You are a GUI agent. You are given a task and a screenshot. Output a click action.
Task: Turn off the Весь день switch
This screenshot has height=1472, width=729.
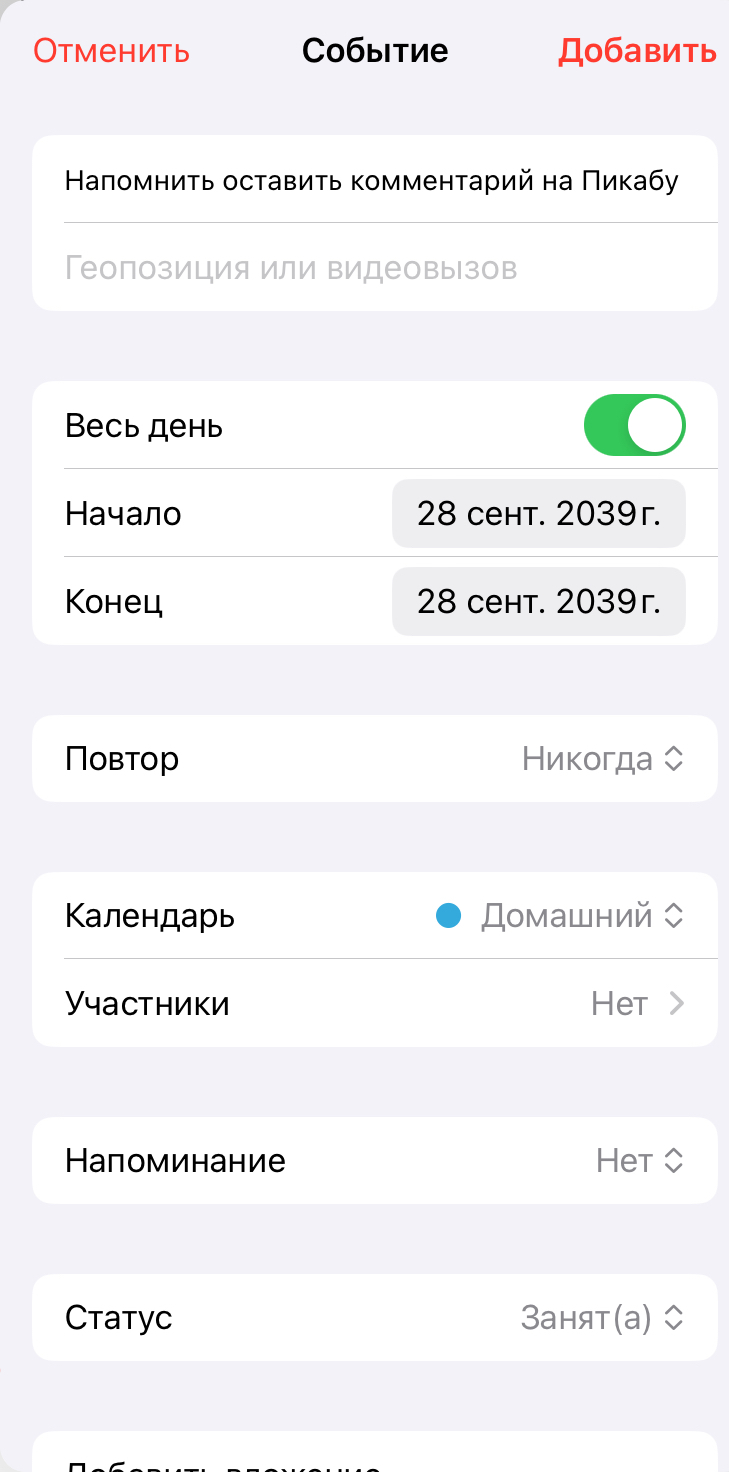(634, 425)
